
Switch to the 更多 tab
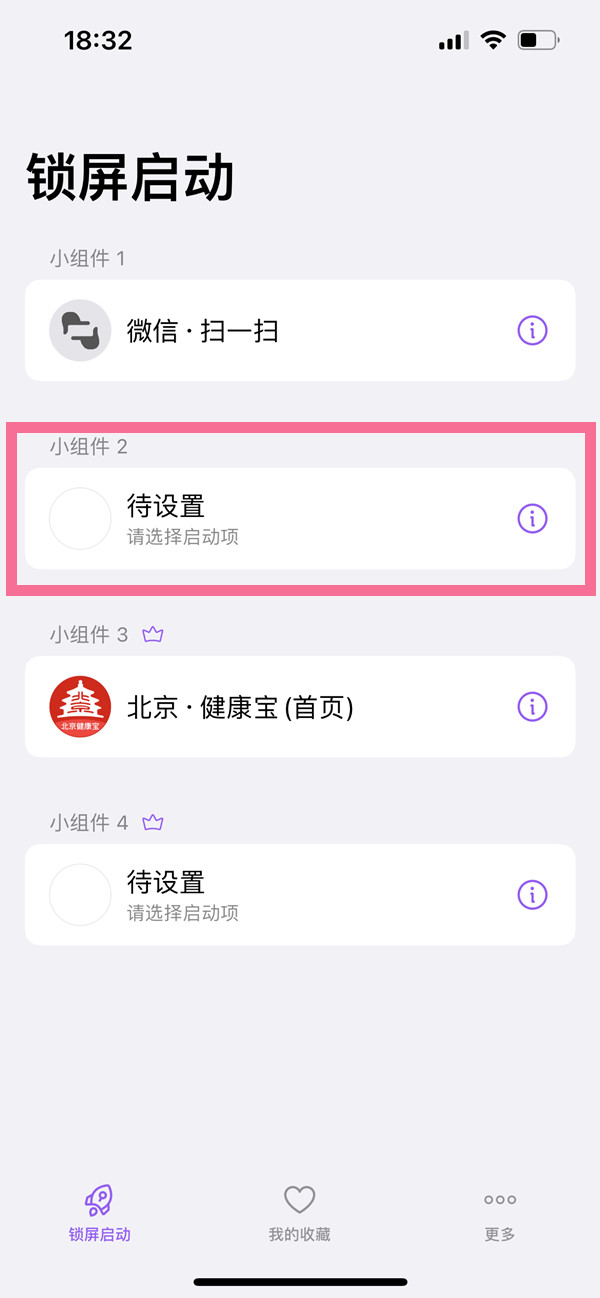pyautogui.click(x=499, y=1213)
